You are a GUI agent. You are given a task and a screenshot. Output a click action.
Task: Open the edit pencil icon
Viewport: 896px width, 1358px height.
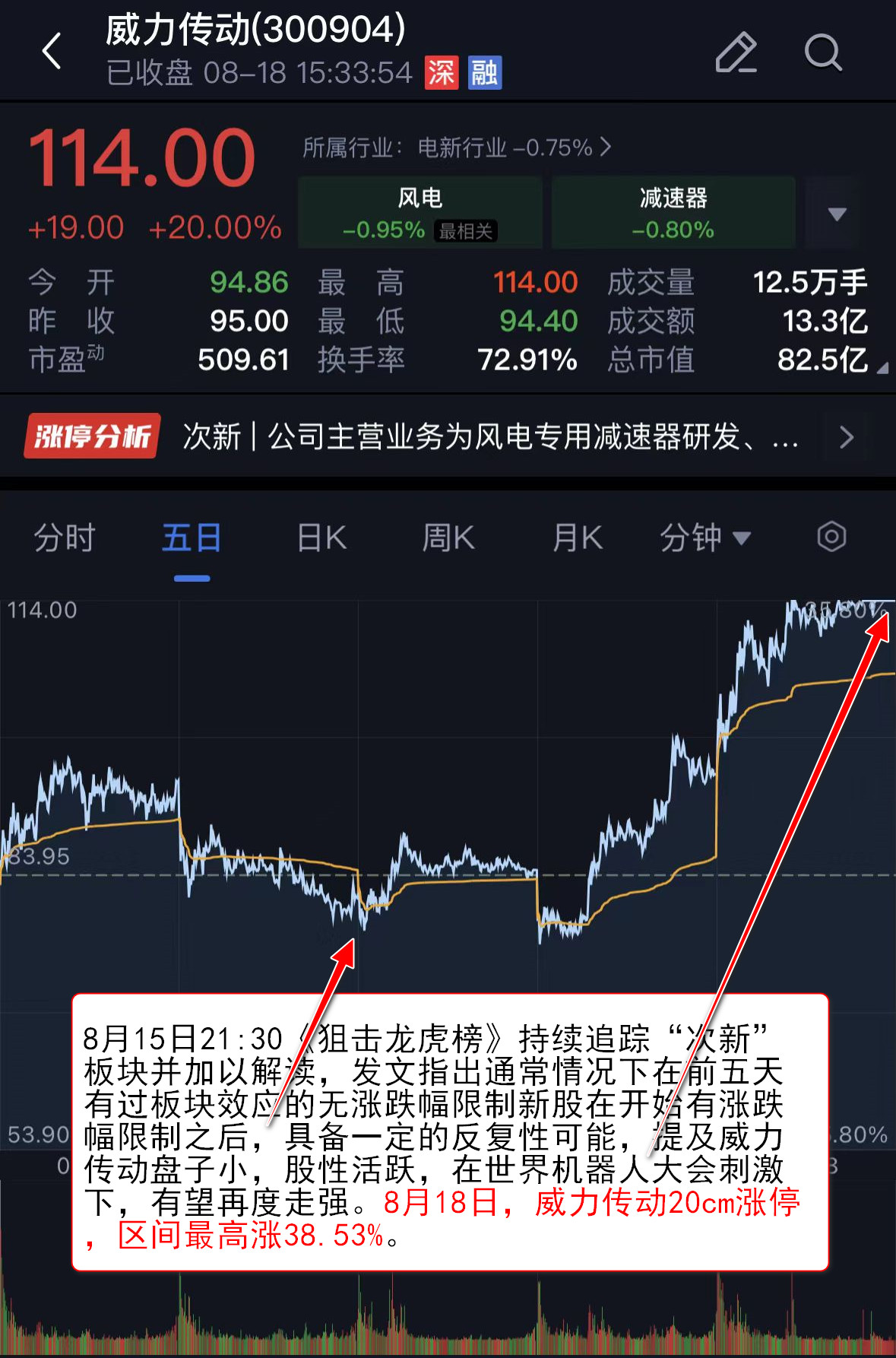pos(736,52)
